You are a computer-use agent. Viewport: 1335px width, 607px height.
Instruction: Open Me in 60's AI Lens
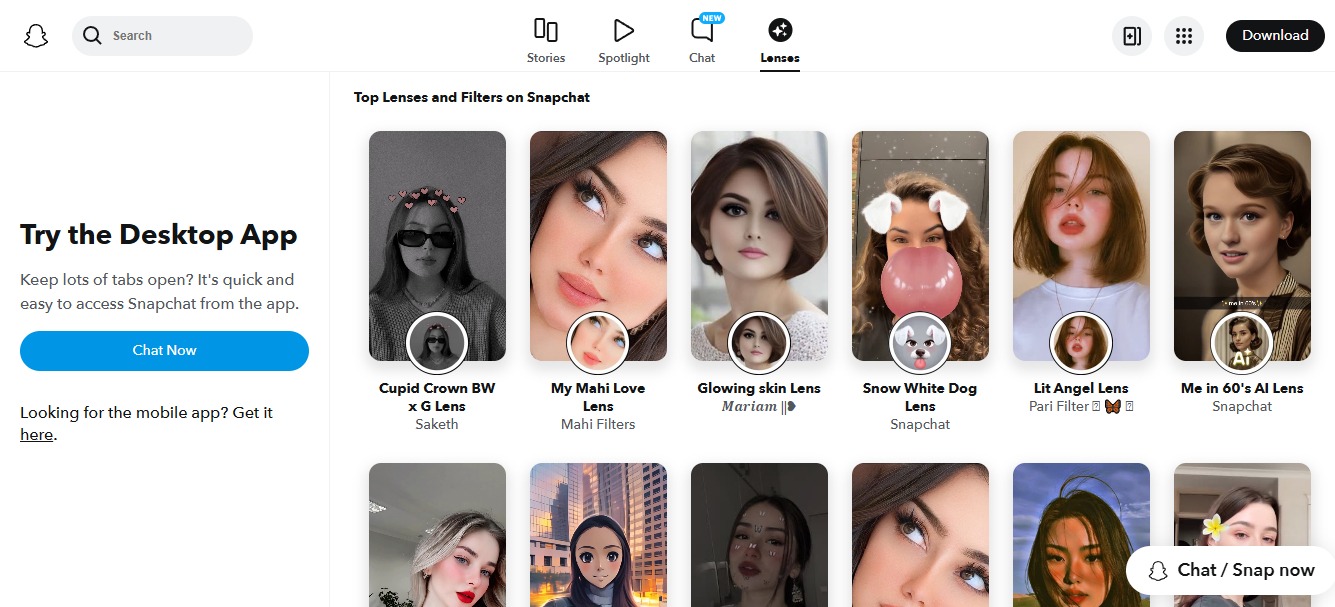click(x=1242, y=246)
